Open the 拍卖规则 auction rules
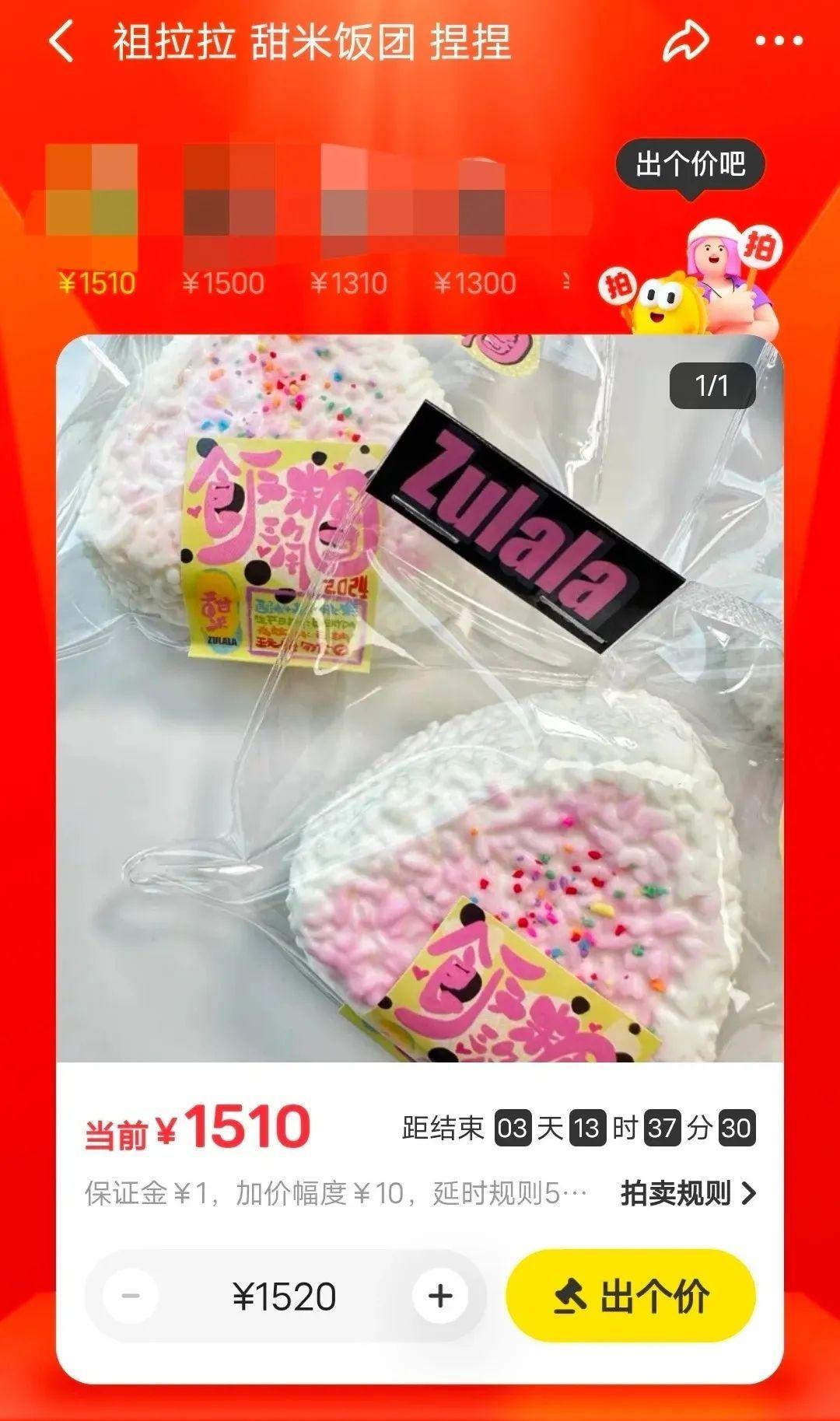Viewport: 840px width, 1421px height. tap(688, 1193)
